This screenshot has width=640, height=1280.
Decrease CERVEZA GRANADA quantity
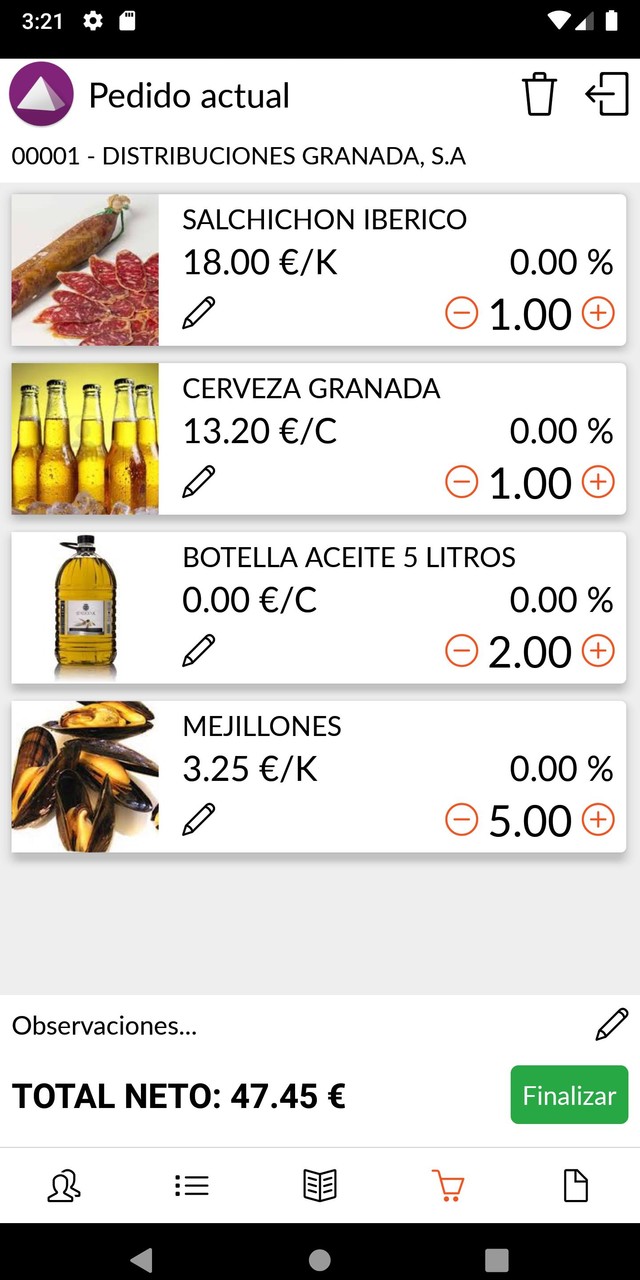[x=461, y=483]
